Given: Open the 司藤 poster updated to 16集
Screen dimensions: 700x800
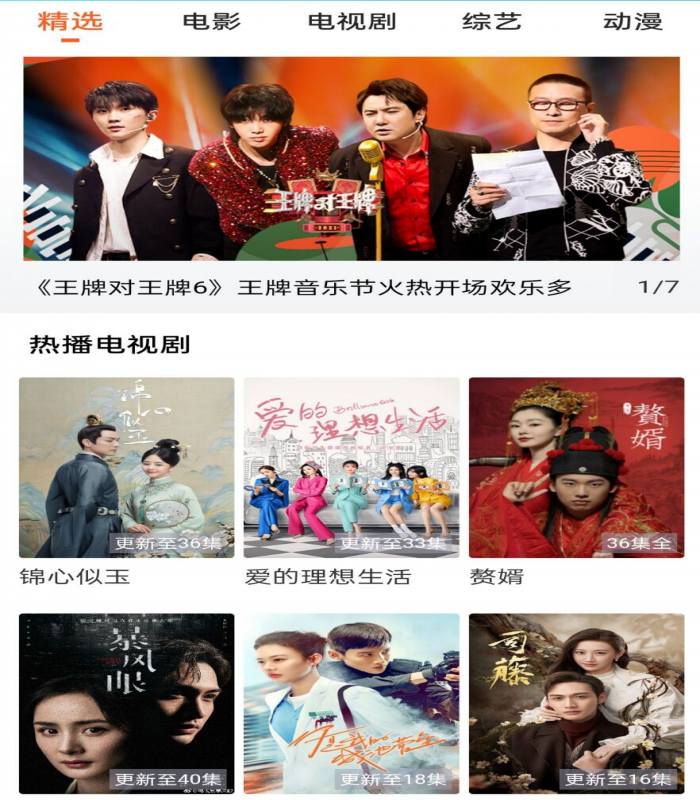Looking at the screenshot, I should pos(576,703).
